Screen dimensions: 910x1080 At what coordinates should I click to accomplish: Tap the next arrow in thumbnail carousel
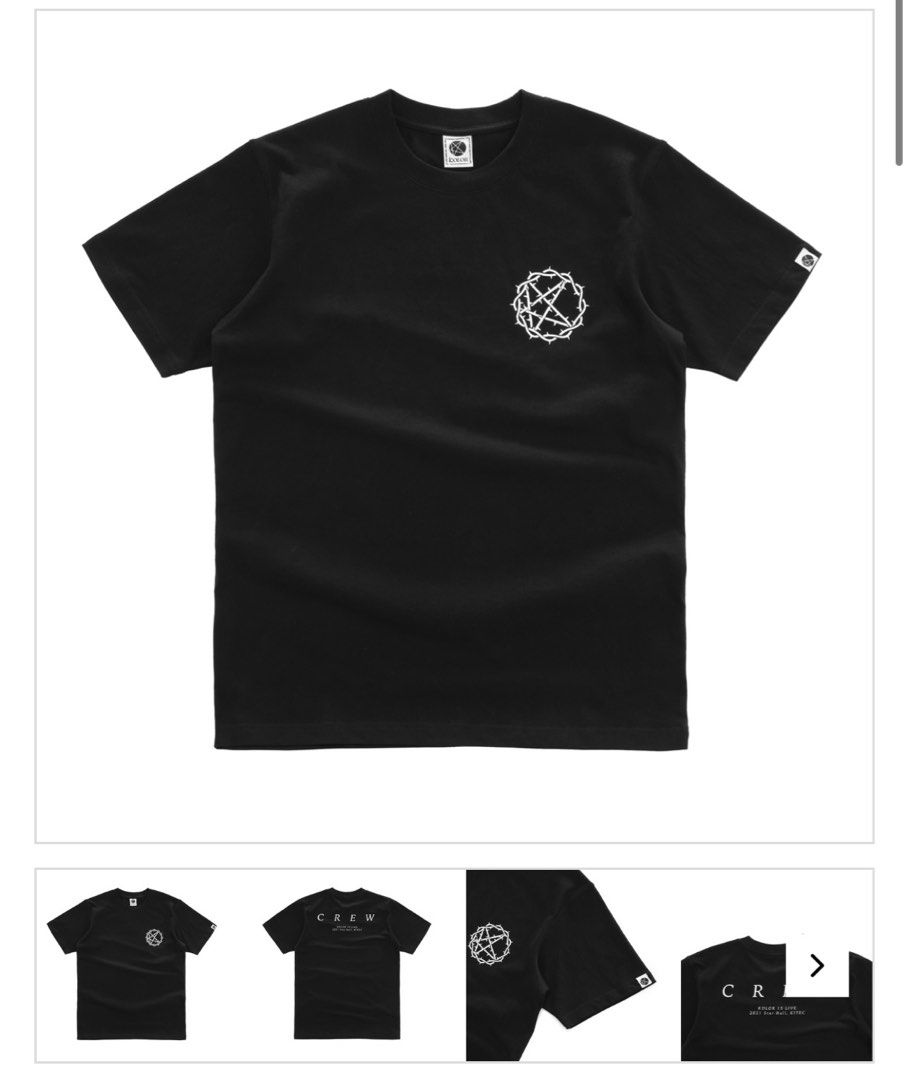point(817,965)
